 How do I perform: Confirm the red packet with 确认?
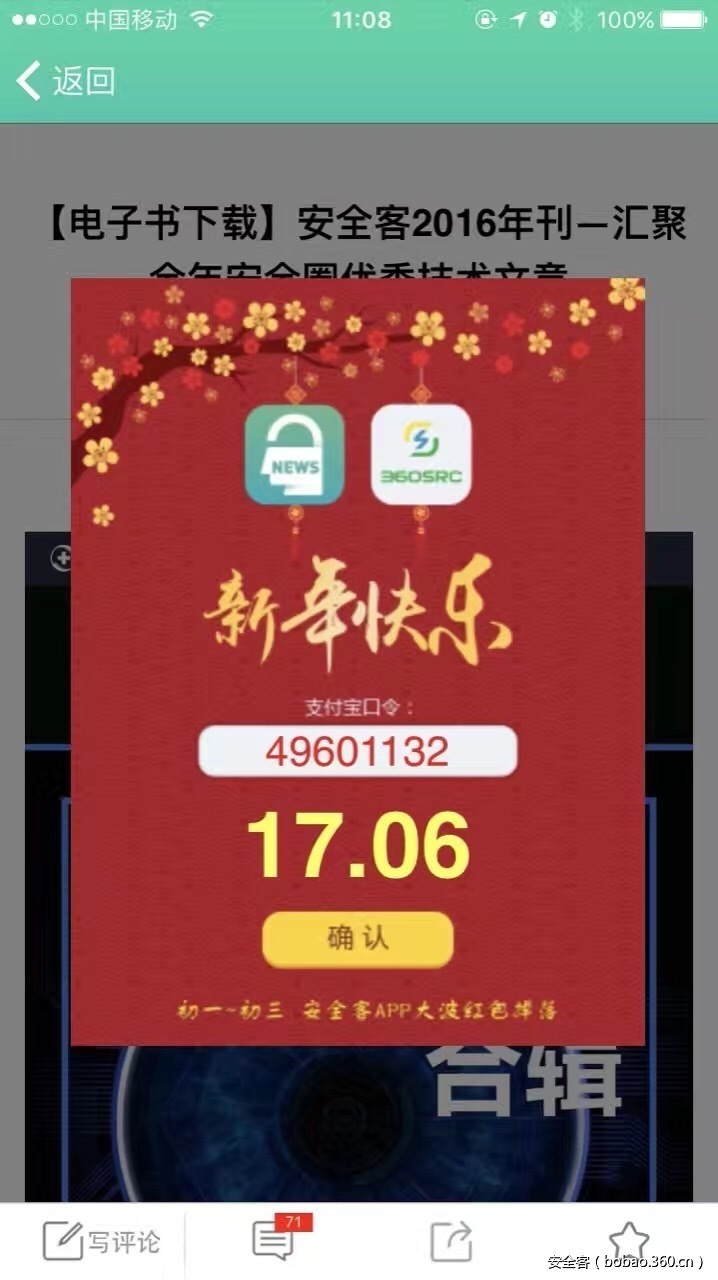[x=357, y=939]
